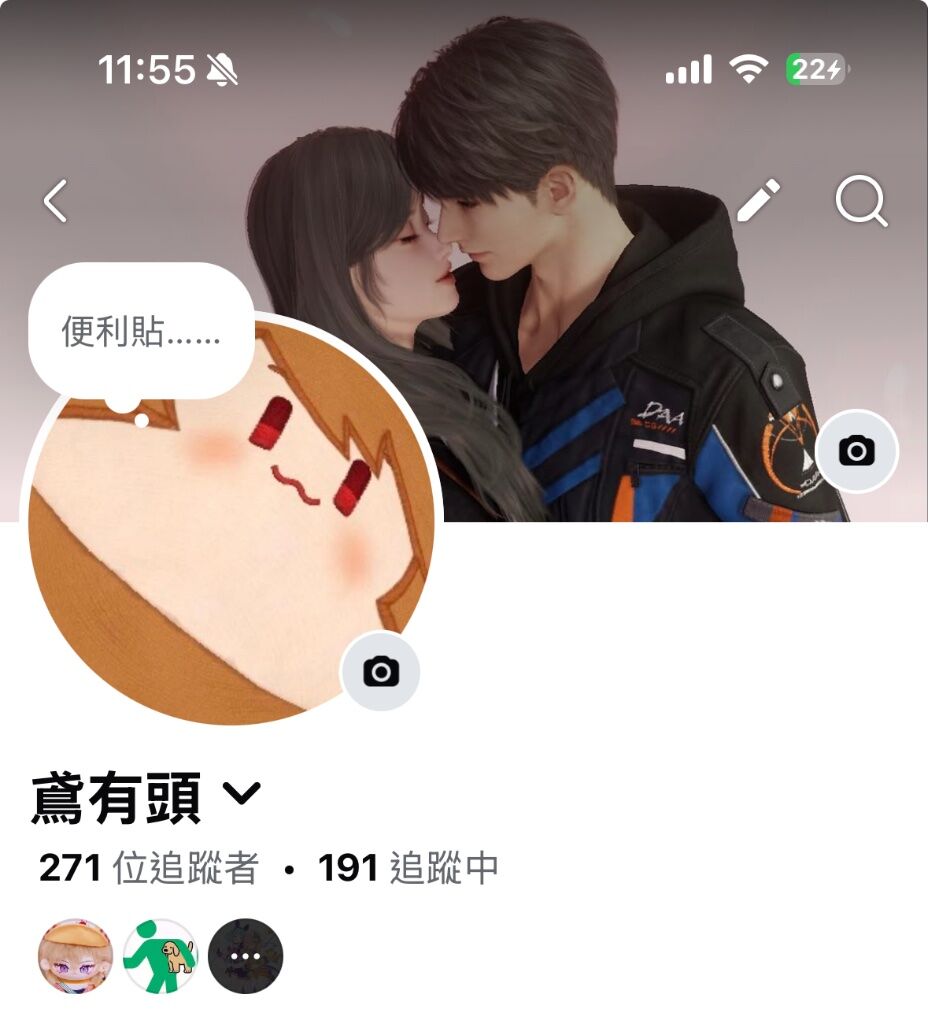The image size is (928, 1024).
Task: Open the 便利貼 note bubble
Action: (141, 331)
